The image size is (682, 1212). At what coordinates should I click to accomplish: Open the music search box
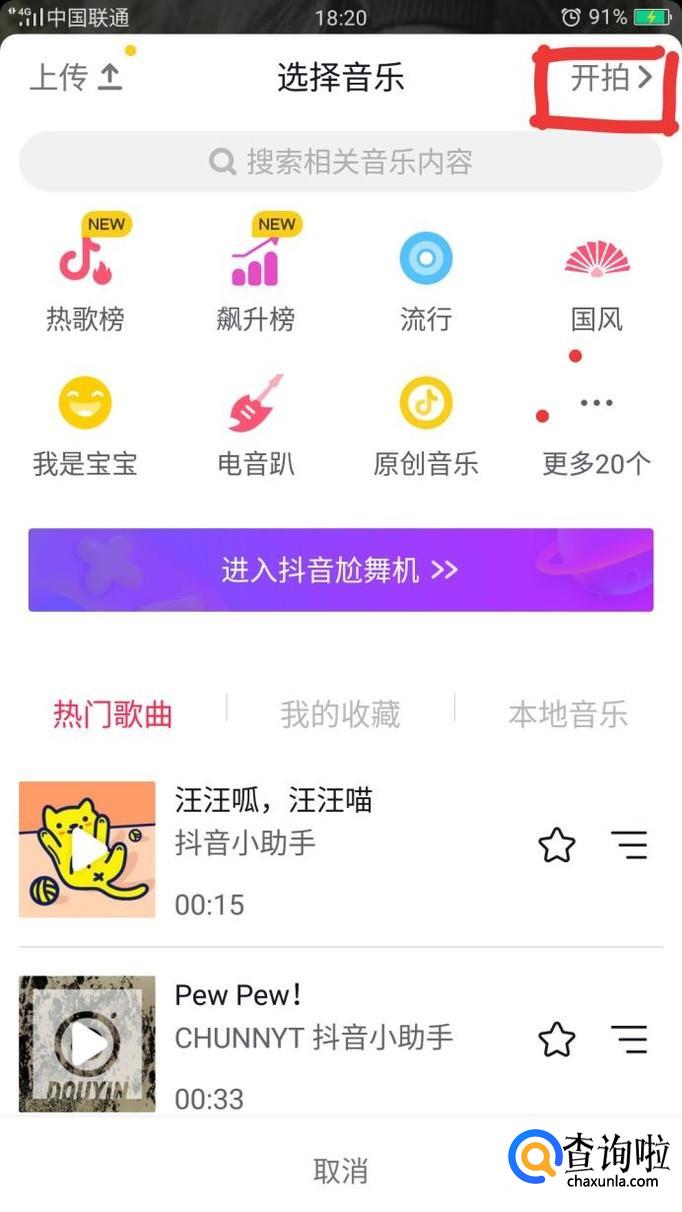340,162
